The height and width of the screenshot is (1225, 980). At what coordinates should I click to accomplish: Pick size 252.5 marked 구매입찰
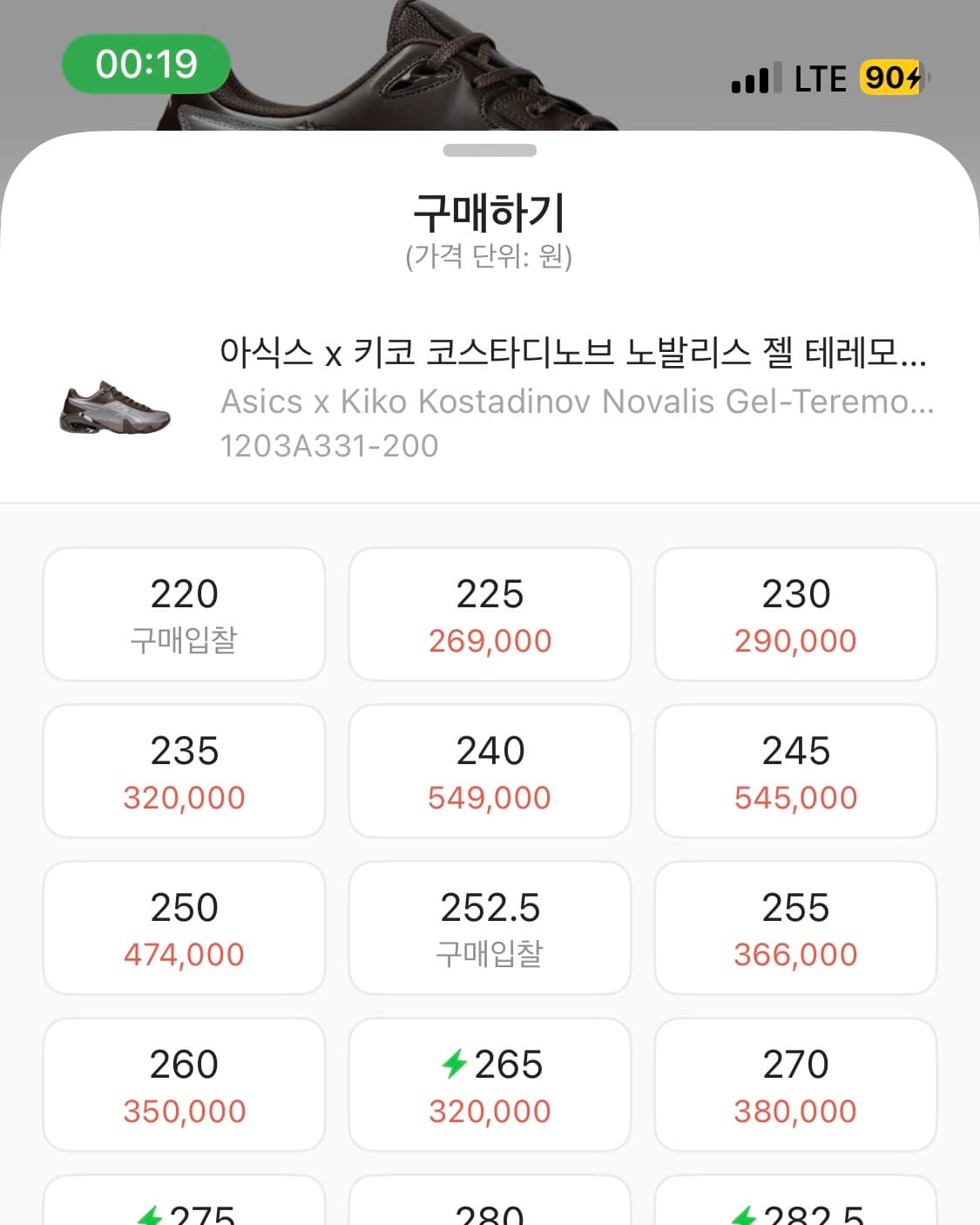(x=490, y=927)
